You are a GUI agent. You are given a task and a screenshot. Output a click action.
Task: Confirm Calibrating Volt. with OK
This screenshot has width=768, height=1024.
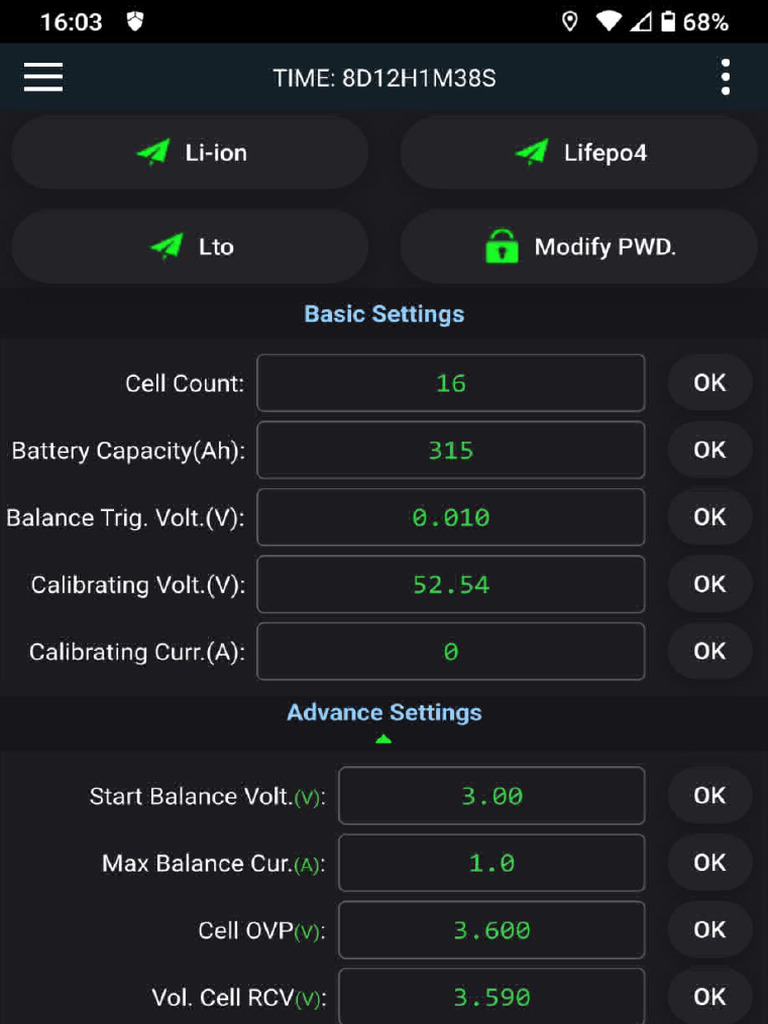[x=710, y=584]
